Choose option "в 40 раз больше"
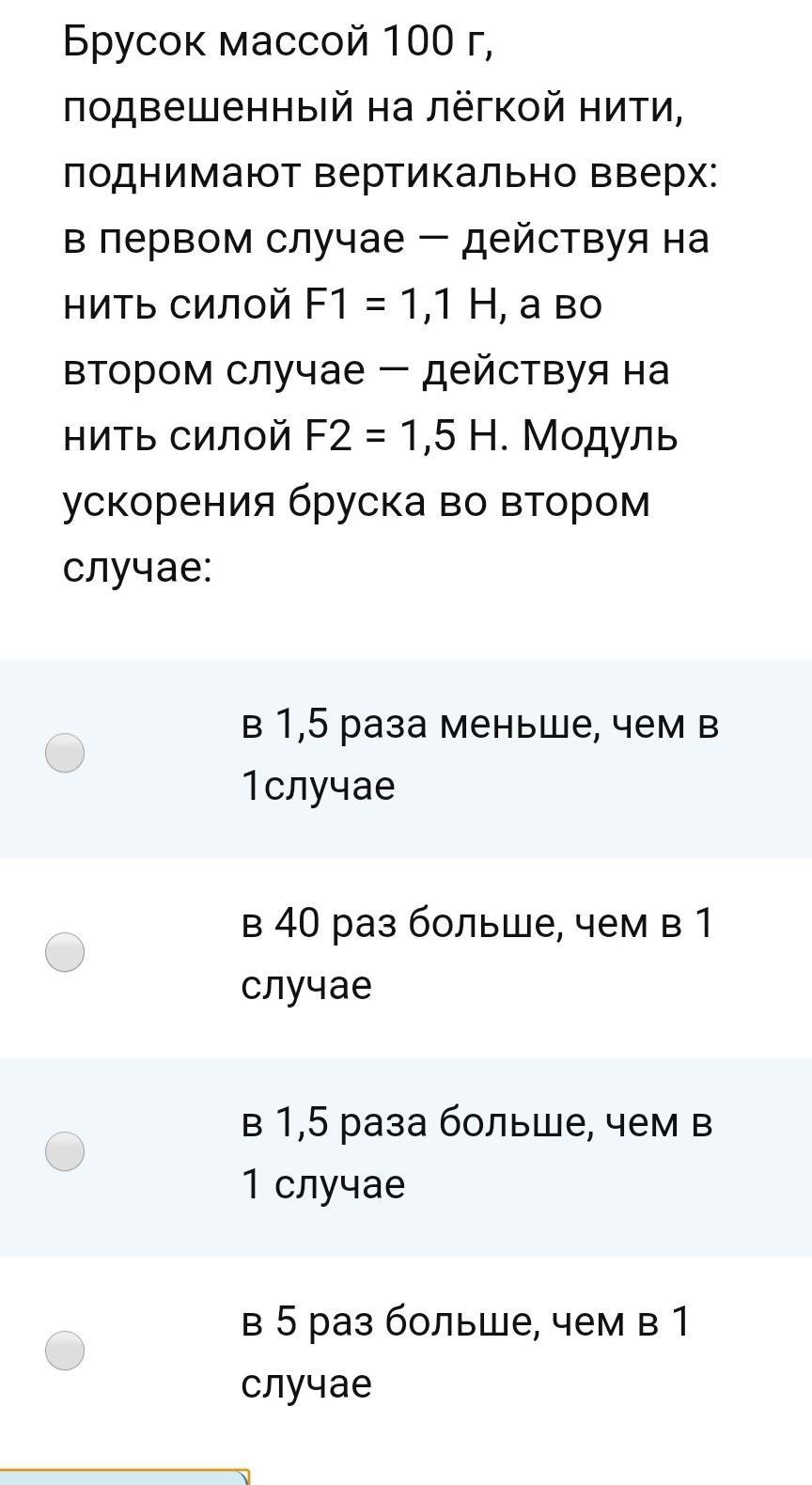The width and height of the screenshot is (812, 1485). point(65,952)
